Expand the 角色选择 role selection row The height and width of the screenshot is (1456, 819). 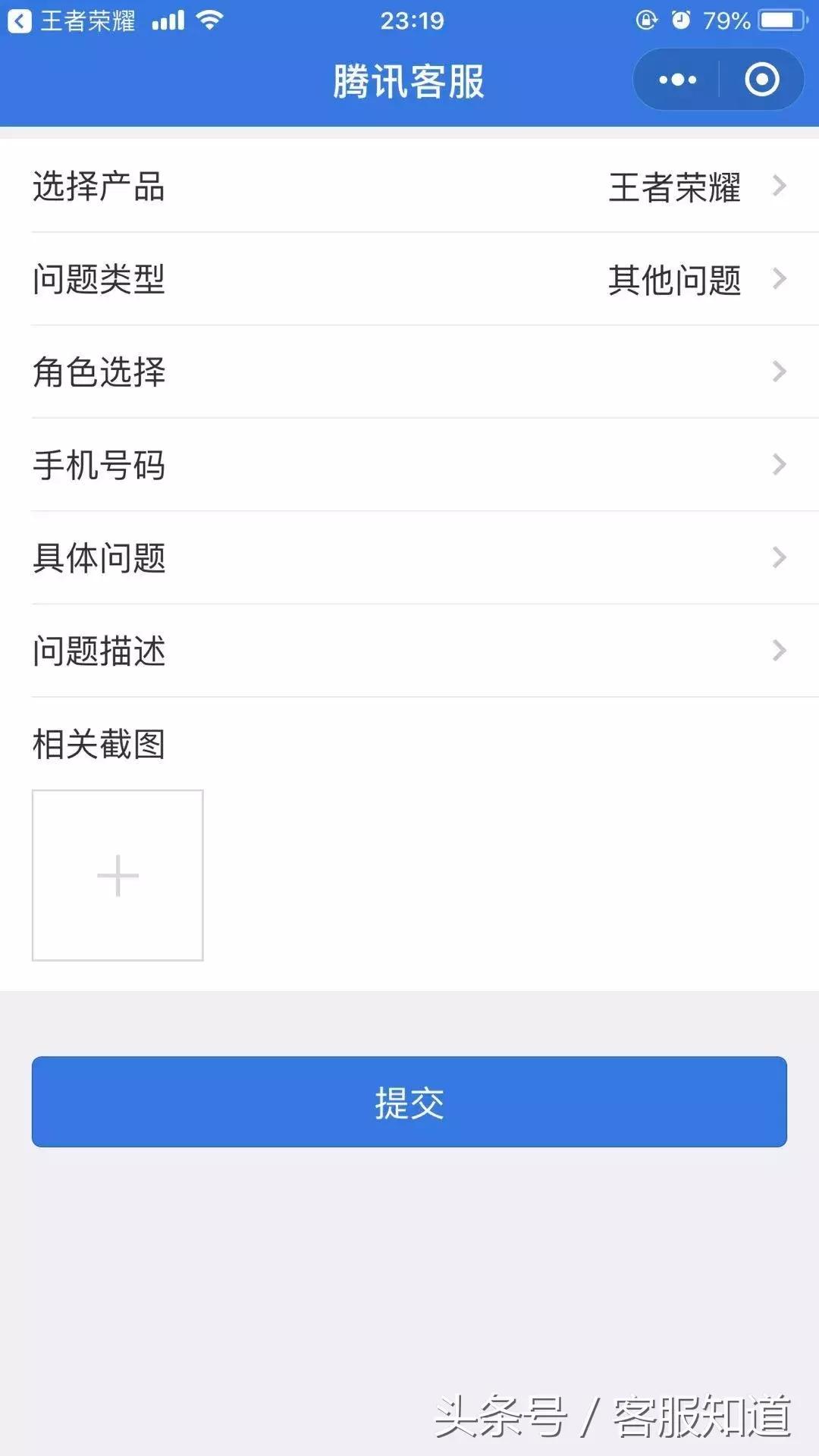click(409, 373)
